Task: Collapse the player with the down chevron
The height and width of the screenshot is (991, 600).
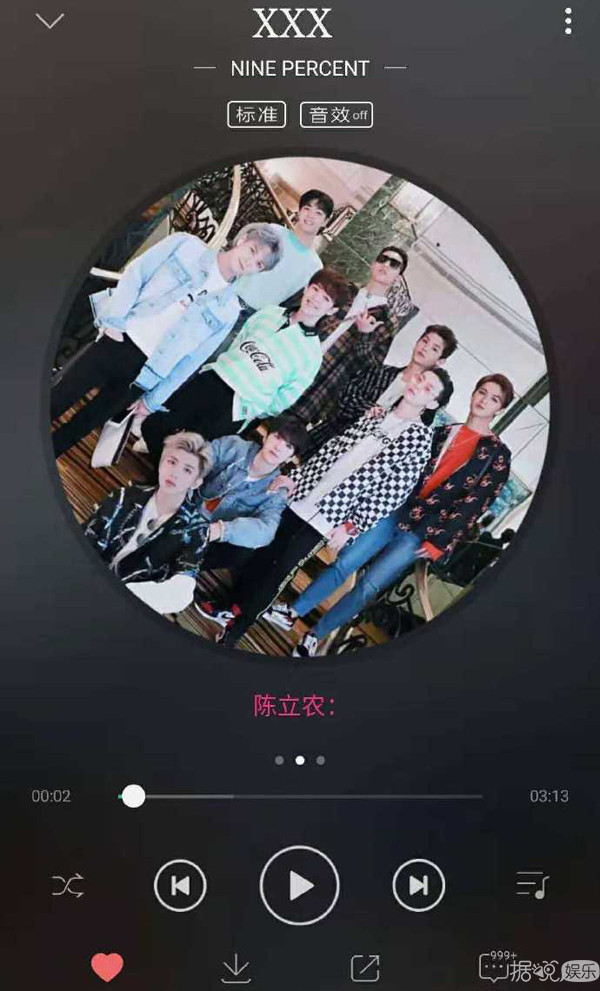Action: pos(49,21)
